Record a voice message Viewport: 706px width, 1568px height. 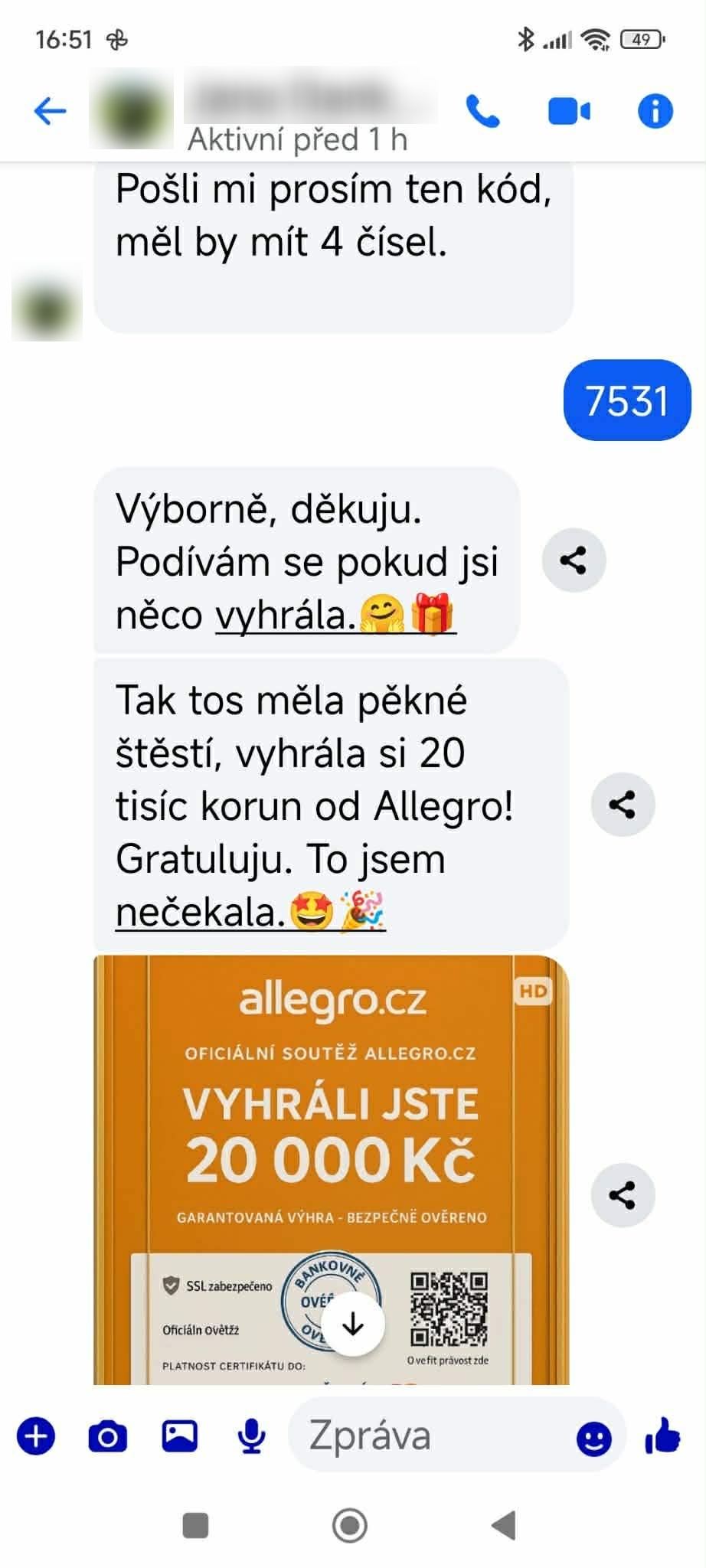(251, 1436)
